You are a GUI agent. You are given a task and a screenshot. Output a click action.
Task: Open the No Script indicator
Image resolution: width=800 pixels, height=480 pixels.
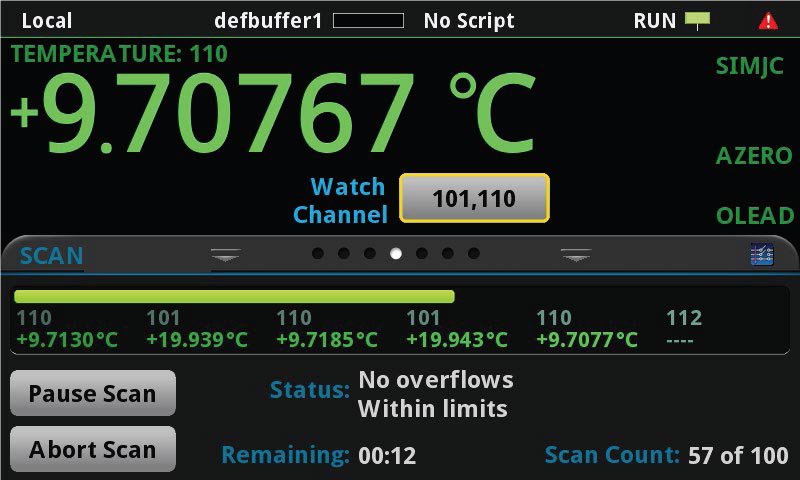pyautogui.click(x=469, y=20)
